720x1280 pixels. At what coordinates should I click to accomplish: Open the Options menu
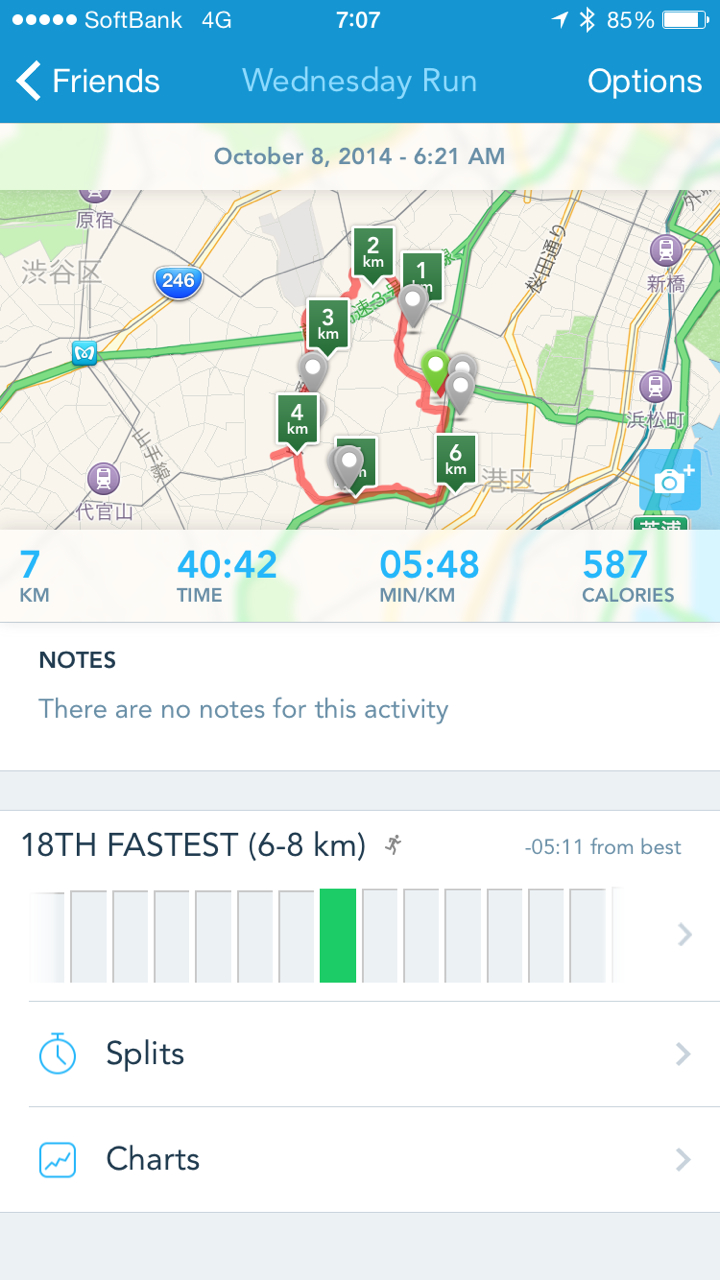(644, 81)
